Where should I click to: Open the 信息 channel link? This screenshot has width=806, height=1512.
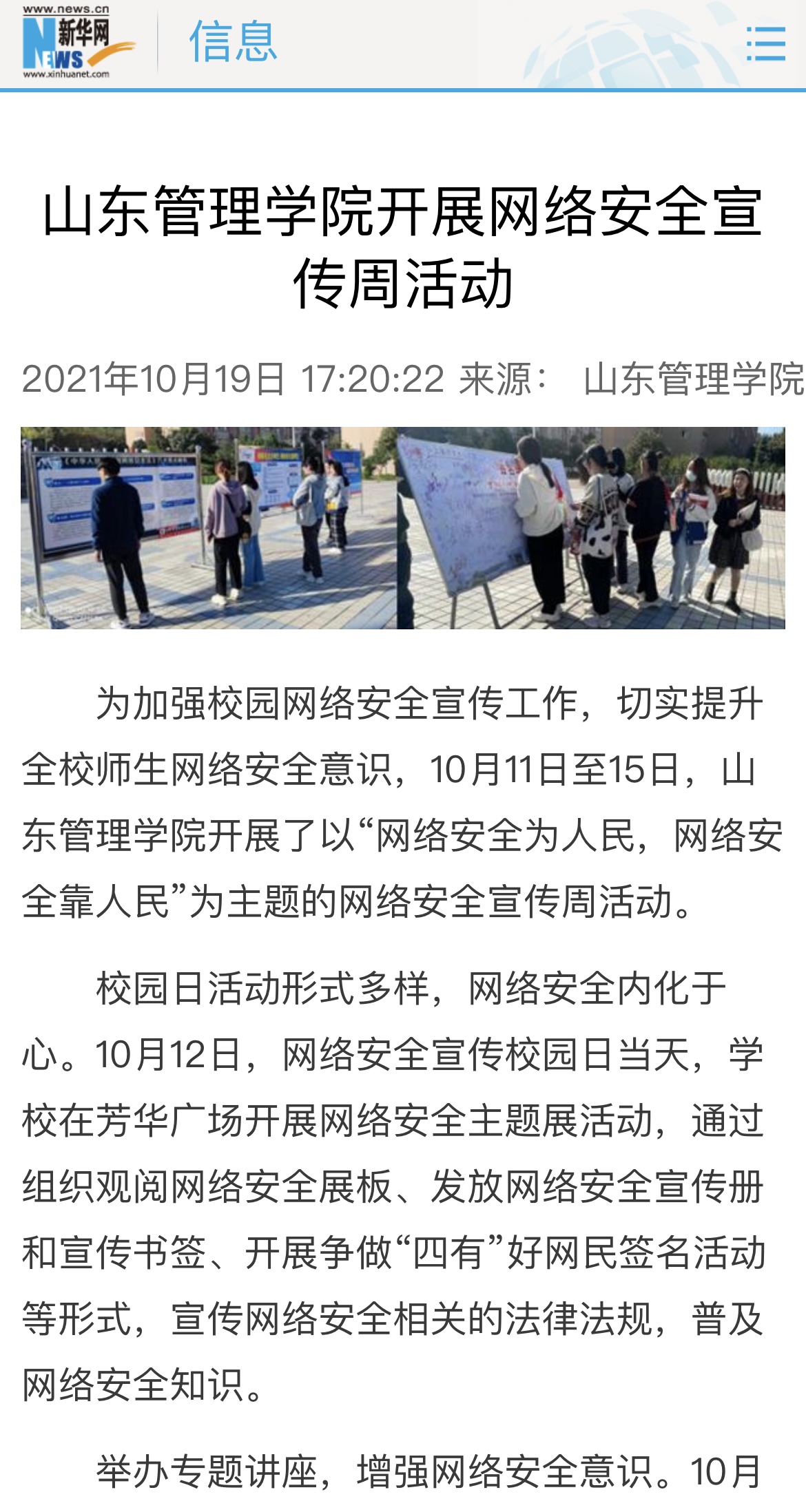(233, 42)
